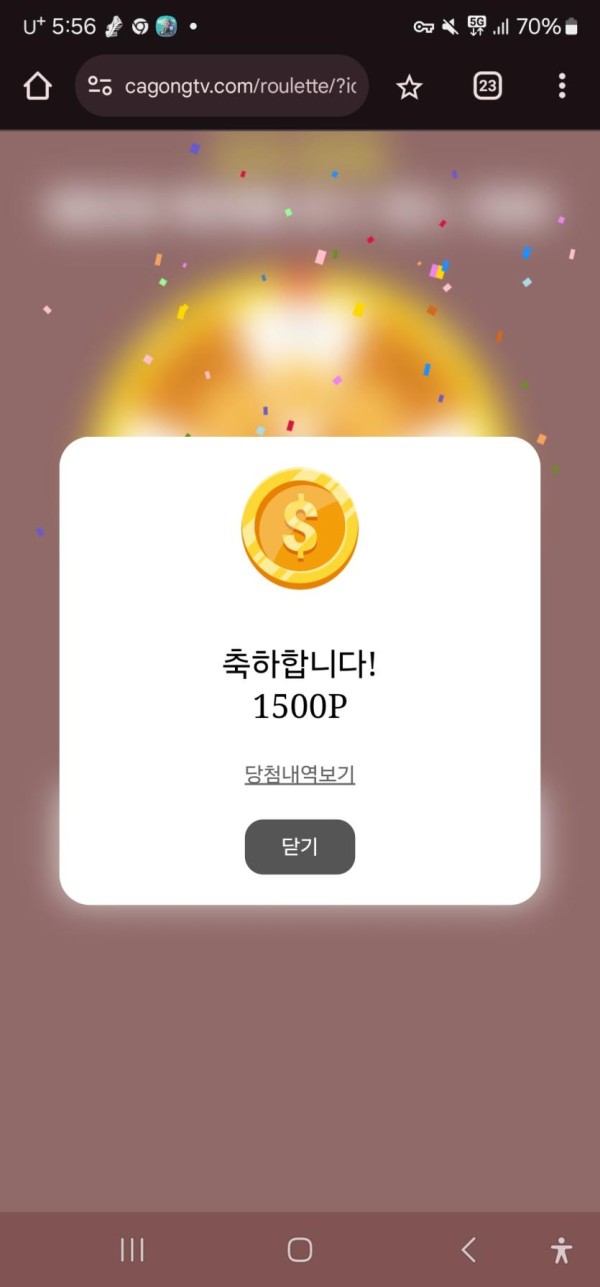
Task: Open recent apps from the navigation bar
Action: click(132, 1249)
